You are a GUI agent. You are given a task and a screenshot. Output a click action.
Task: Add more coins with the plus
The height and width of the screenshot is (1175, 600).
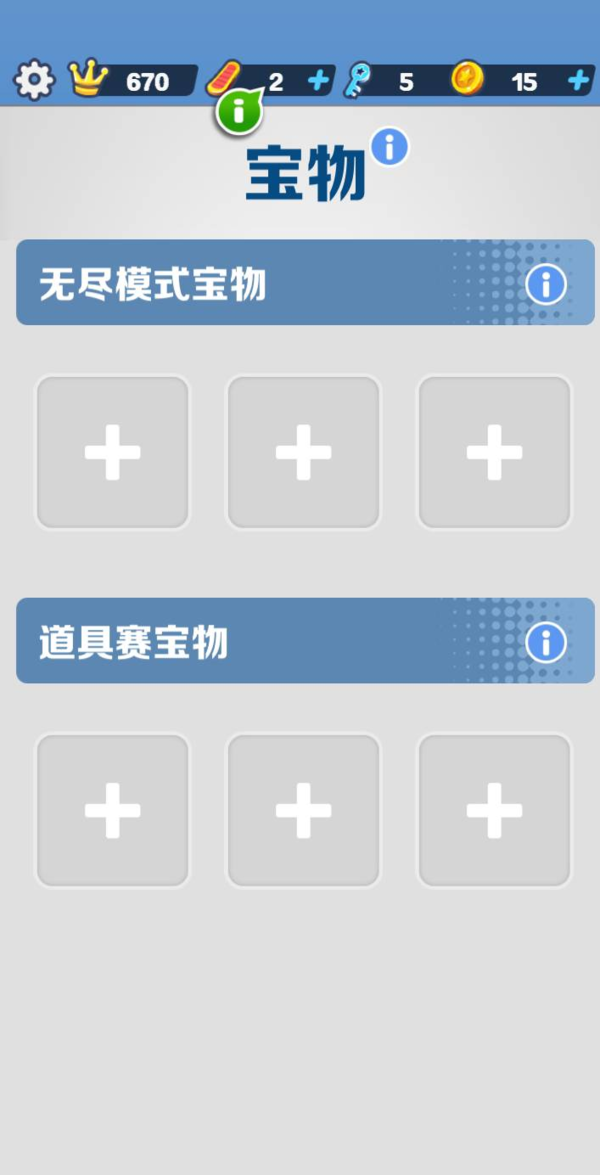click(x=578, y=81)
